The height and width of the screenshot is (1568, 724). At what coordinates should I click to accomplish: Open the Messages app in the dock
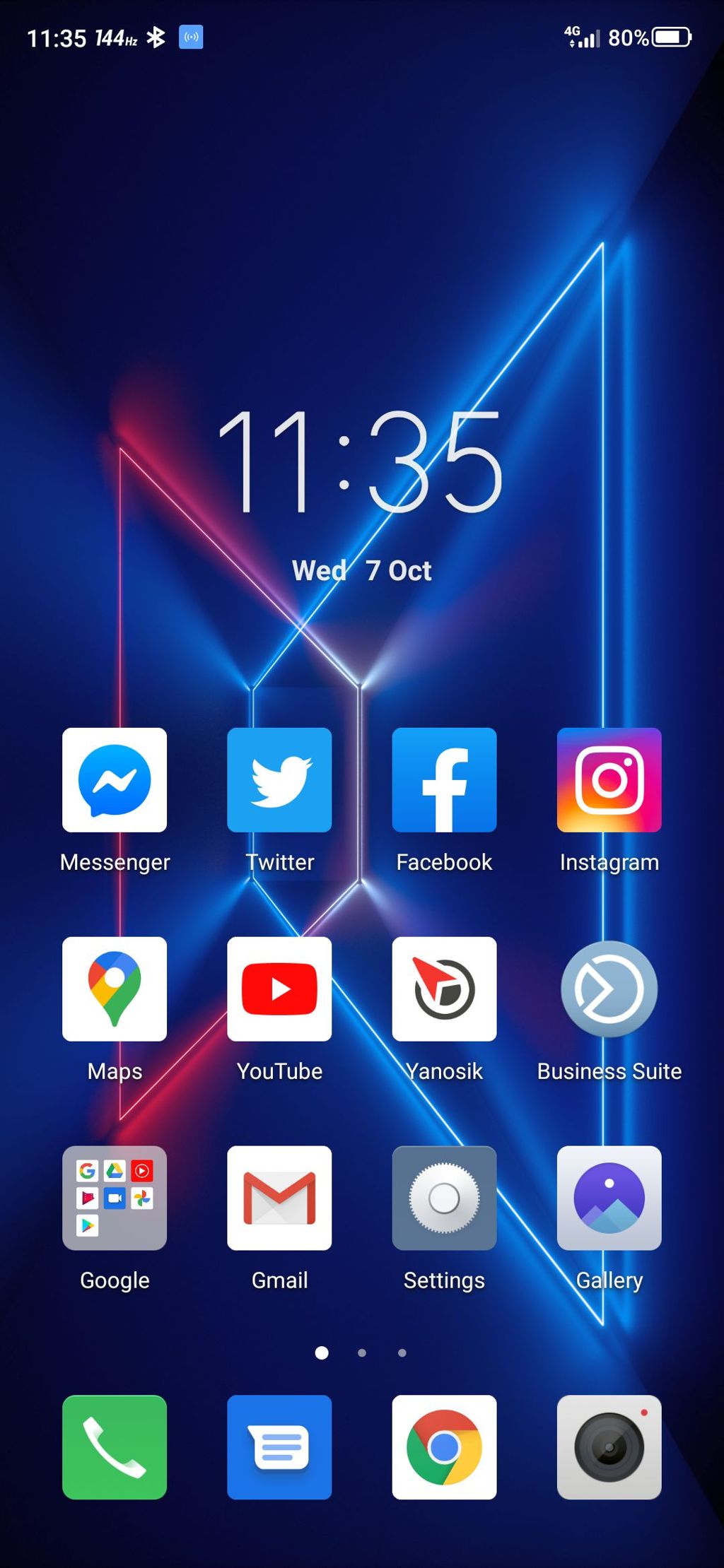click(279, 1446)
